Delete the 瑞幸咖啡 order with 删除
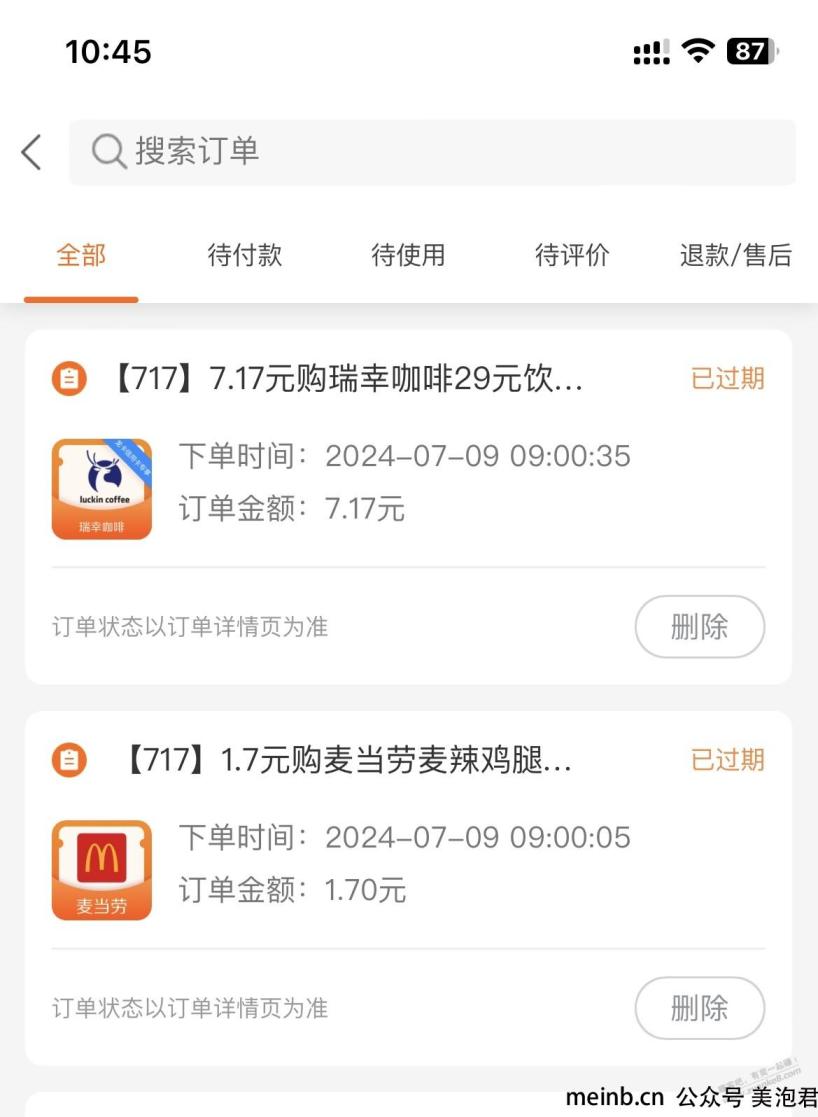Viewport: 818px width, 1117px height. coord(699,627)
